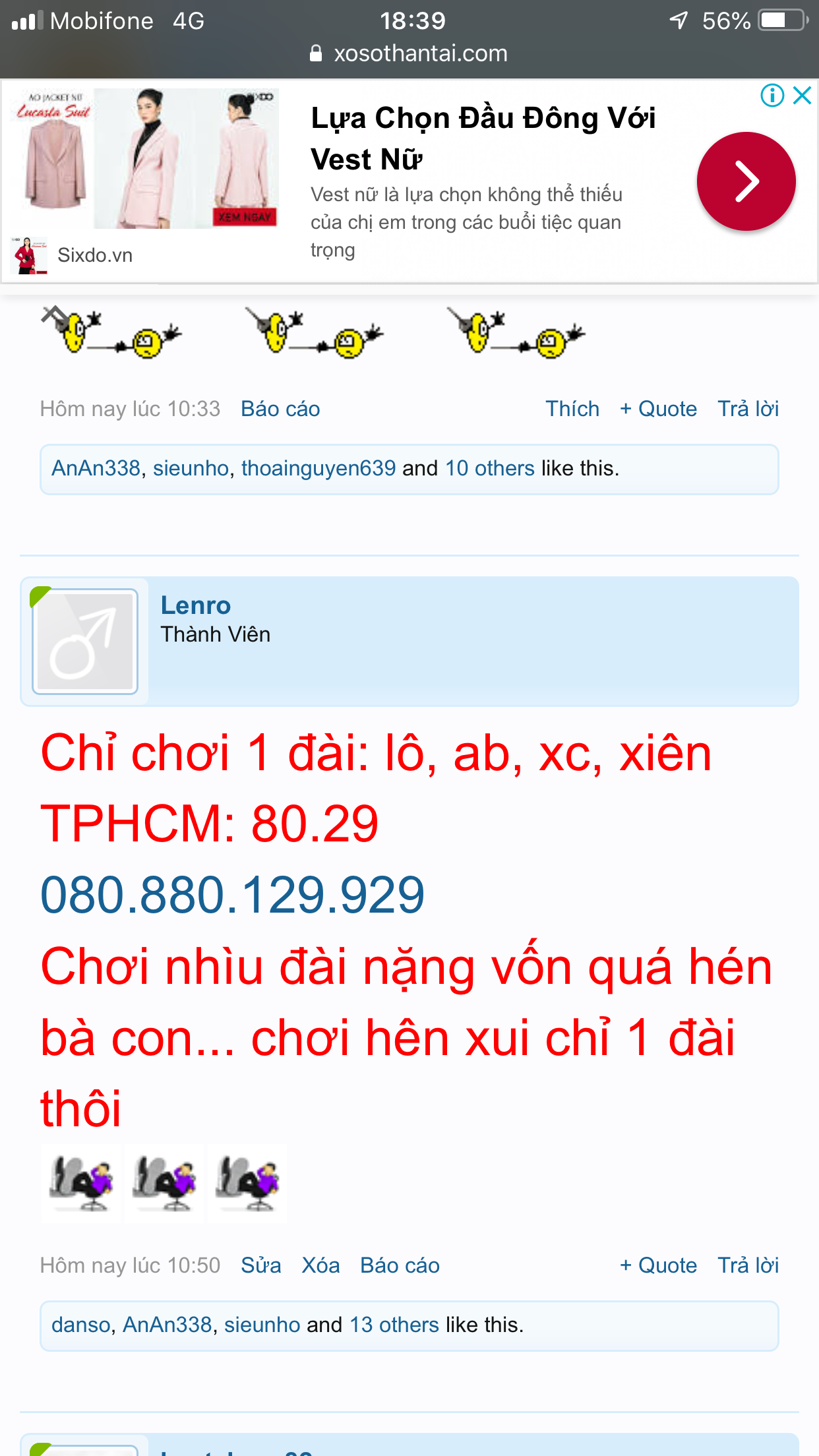View the 10 others who liked
Image resolution: width=819 pixels, height=1456 pixels.
(x=490, y=468)
